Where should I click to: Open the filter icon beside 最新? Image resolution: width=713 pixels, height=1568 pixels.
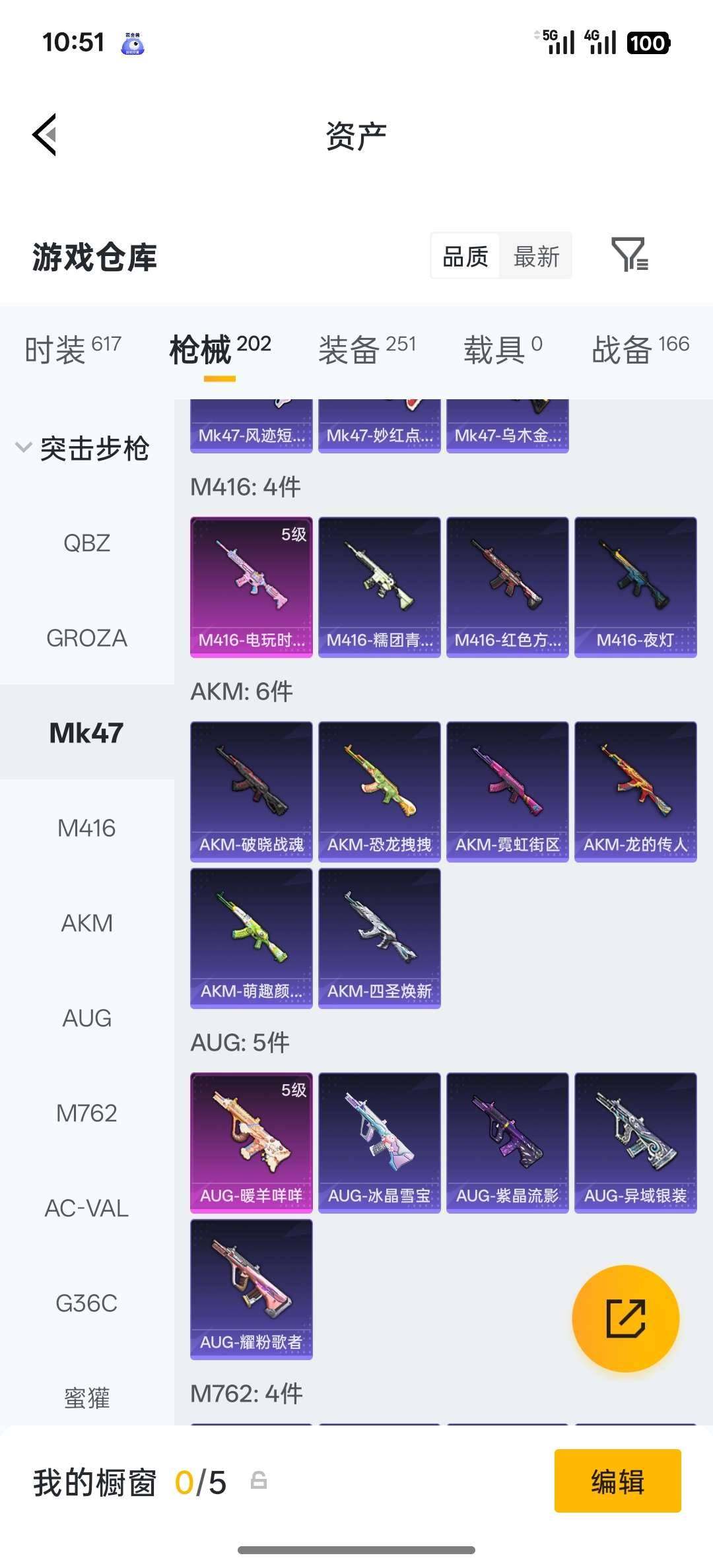coord(629,255)
